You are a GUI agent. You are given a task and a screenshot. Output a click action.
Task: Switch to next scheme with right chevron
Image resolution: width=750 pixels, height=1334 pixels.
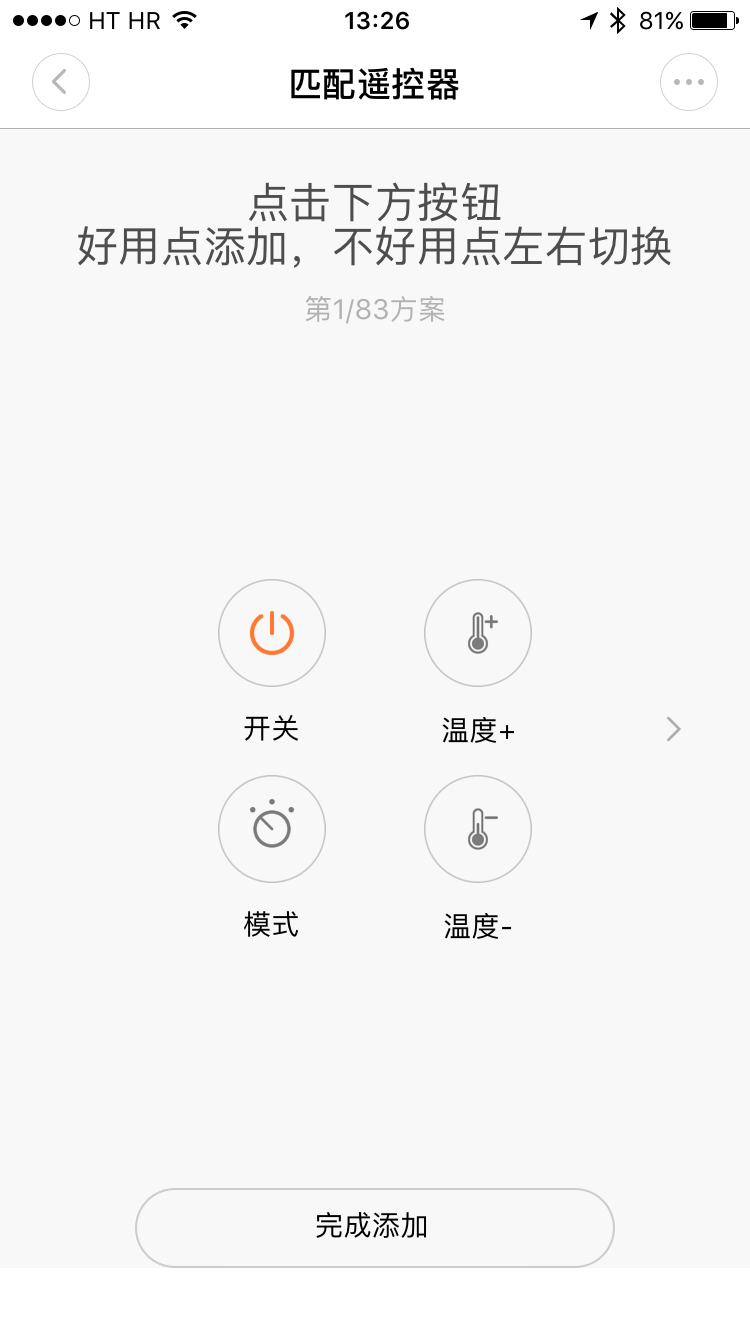674,730
